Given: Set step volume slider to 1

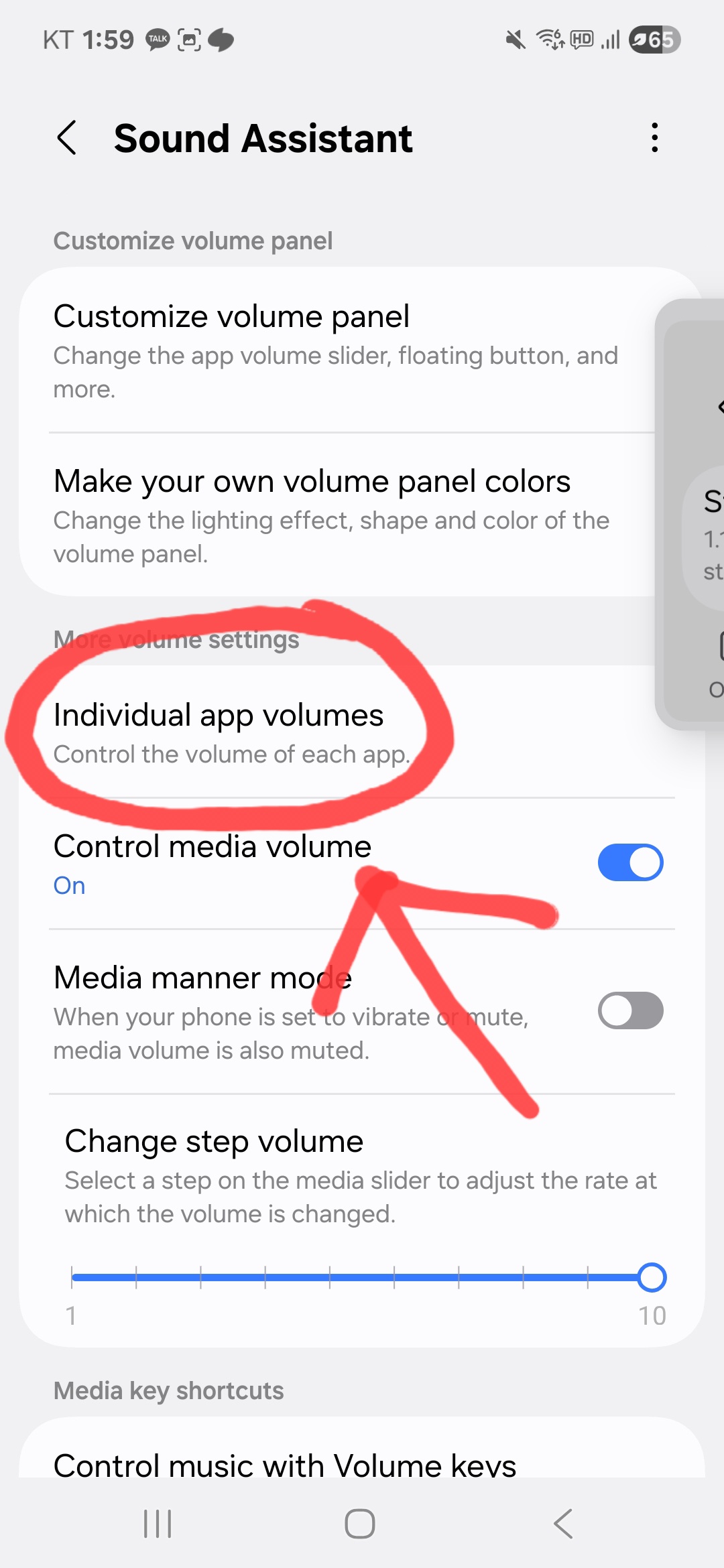Looking at the screenshot, I should (x=72, y=1277).
